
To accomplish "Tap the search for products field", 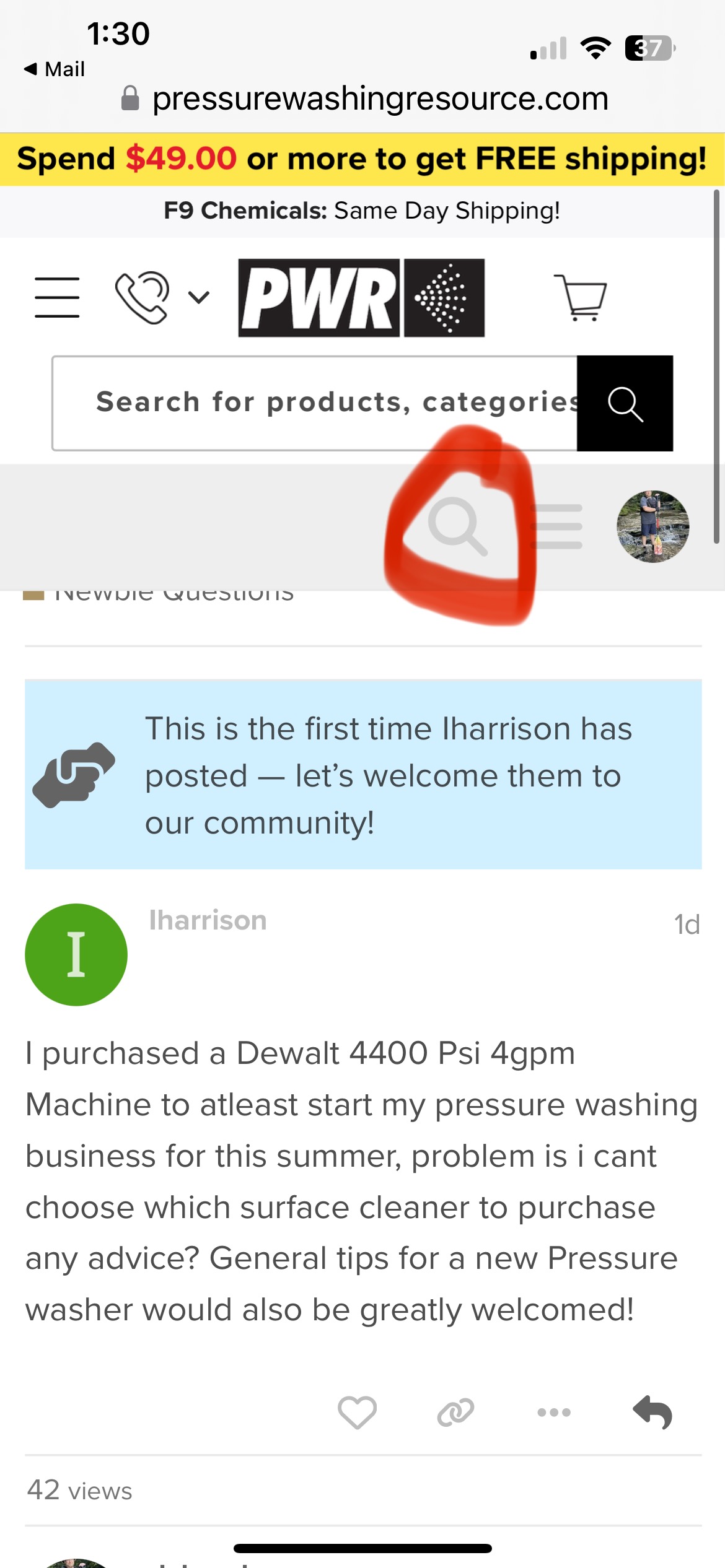I will click(x=315, y=403).
